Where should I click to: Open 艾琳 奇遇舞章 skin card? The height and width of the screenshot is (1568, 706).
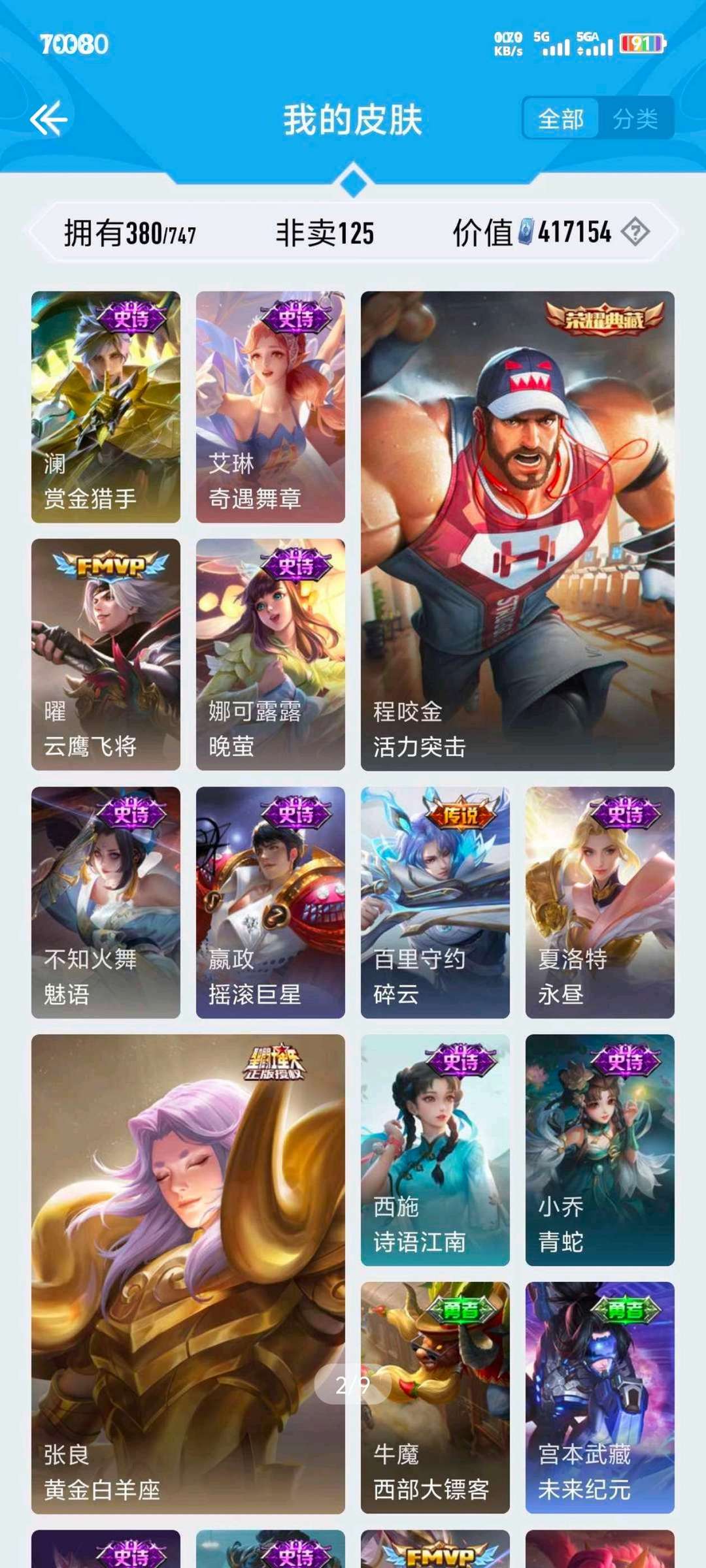point(271,406)
